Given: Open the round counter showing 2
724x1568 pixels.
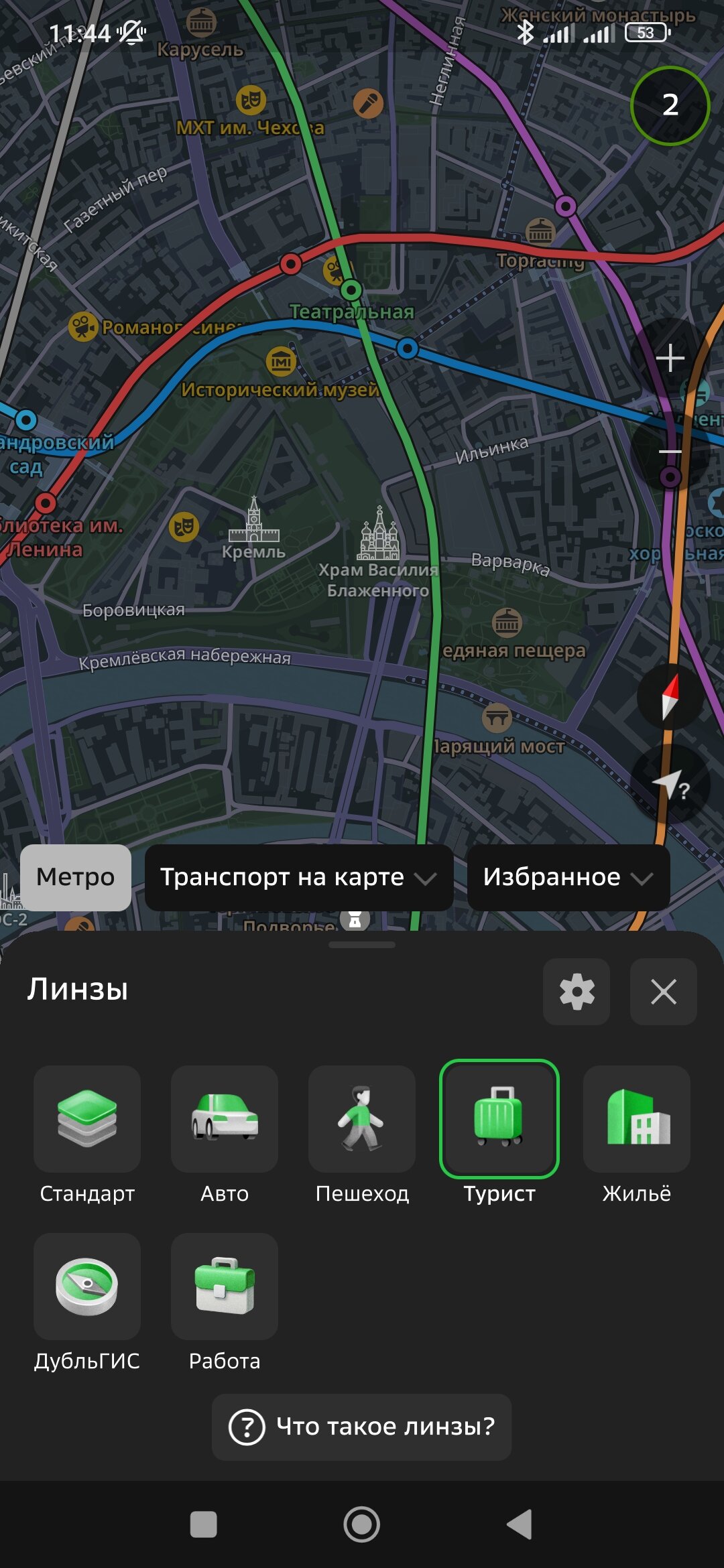Looking at the screenshot, I should point(670,105).
